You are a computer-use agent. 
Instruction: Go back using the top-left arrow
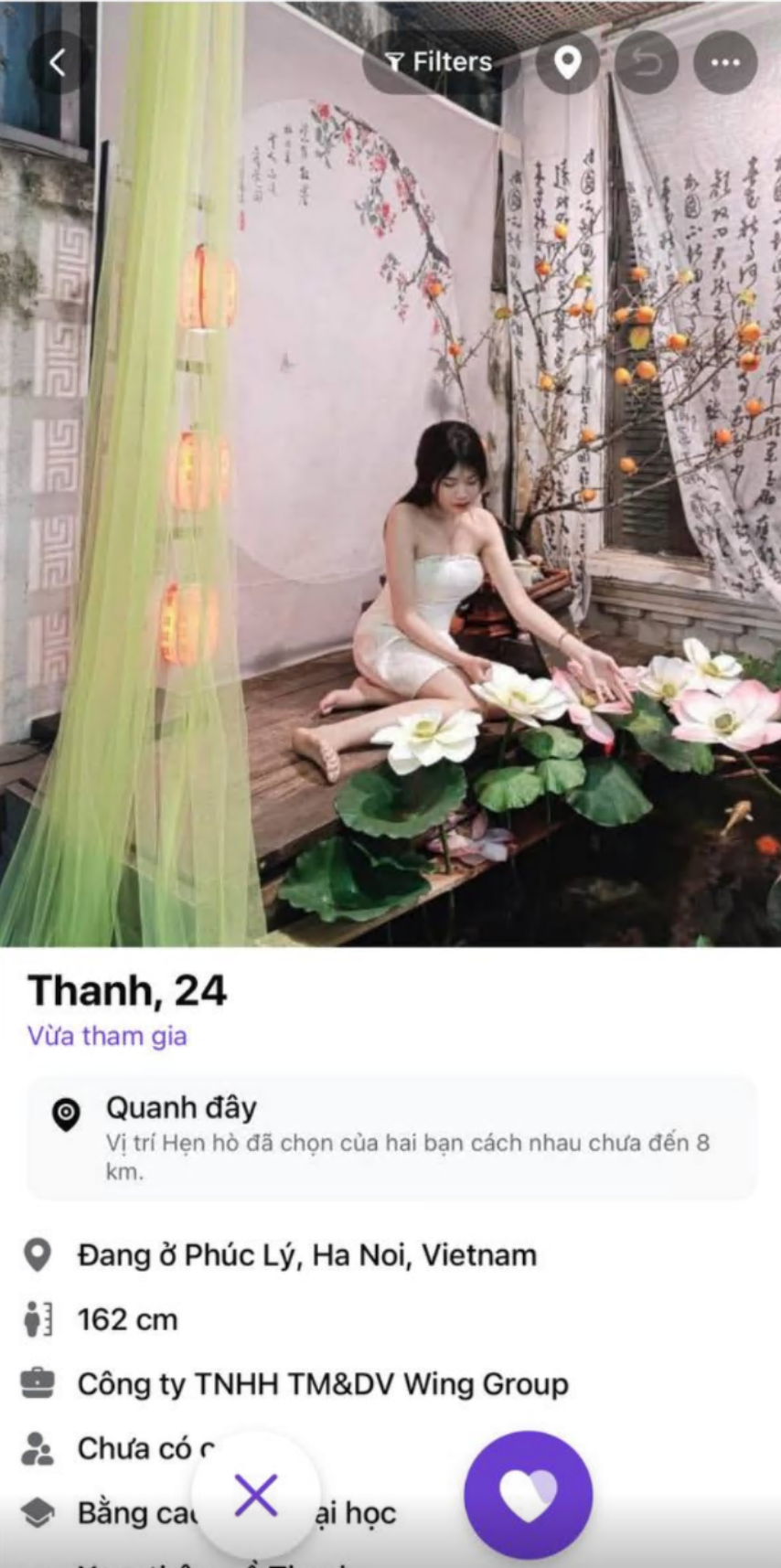pyautogui.click(x=59, y=62)
